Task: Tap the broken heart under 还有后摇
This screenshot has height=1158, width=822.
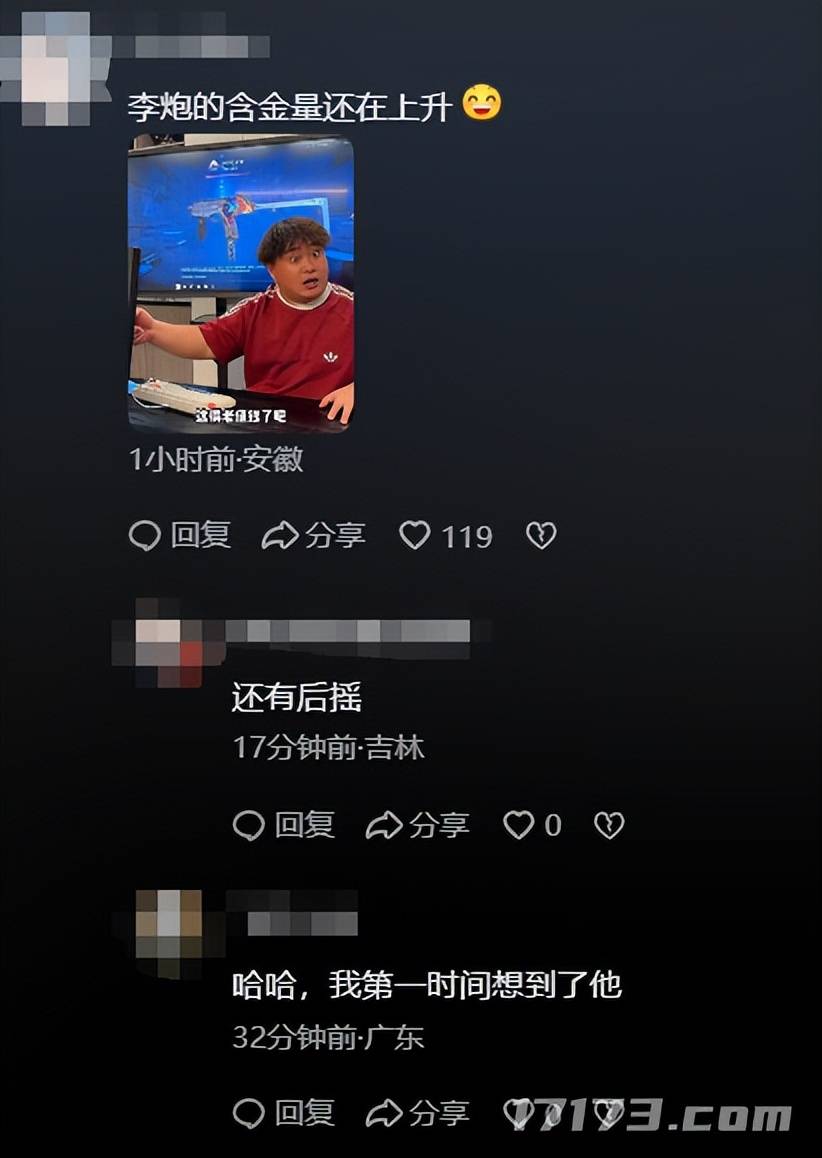Action: point(609,825)
